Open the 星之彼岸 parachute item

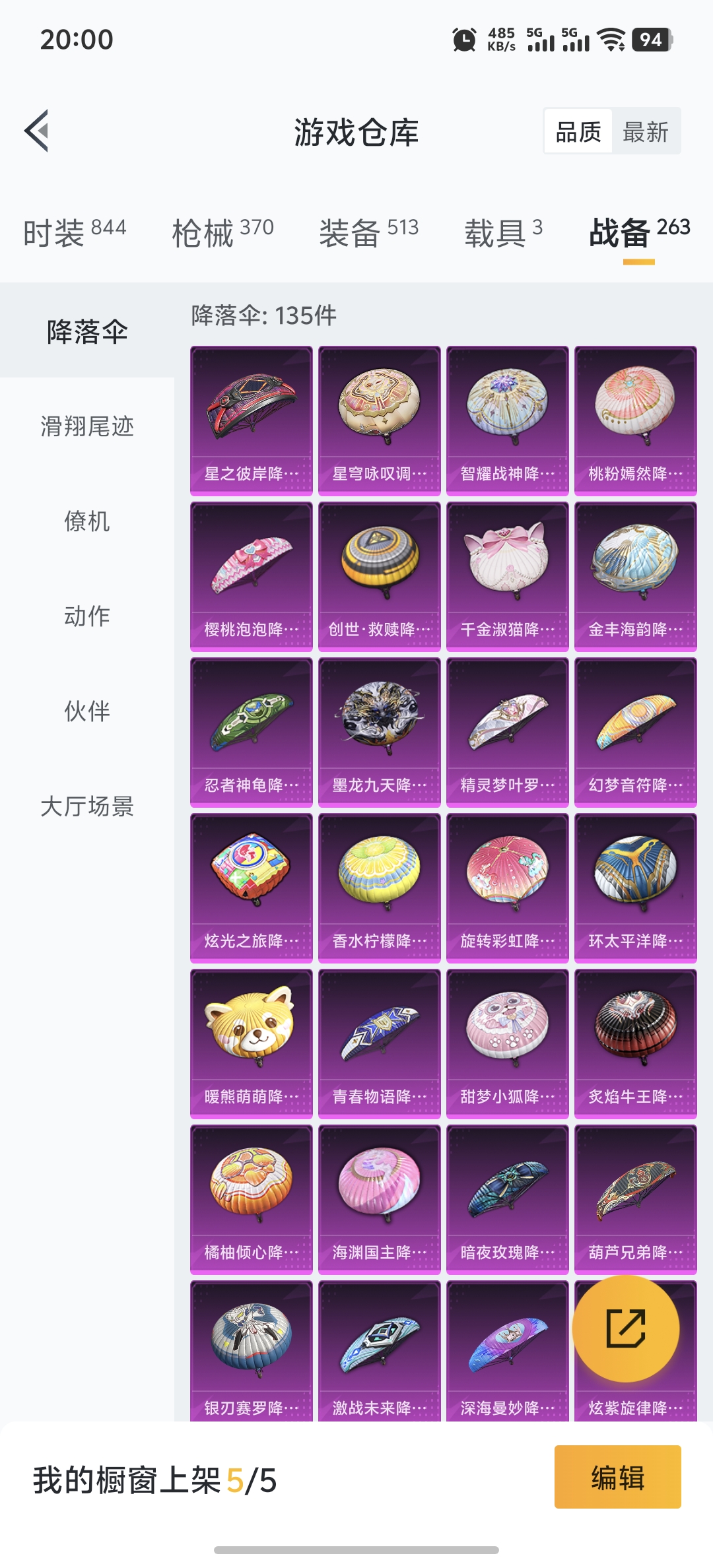(x=251, y=420)
